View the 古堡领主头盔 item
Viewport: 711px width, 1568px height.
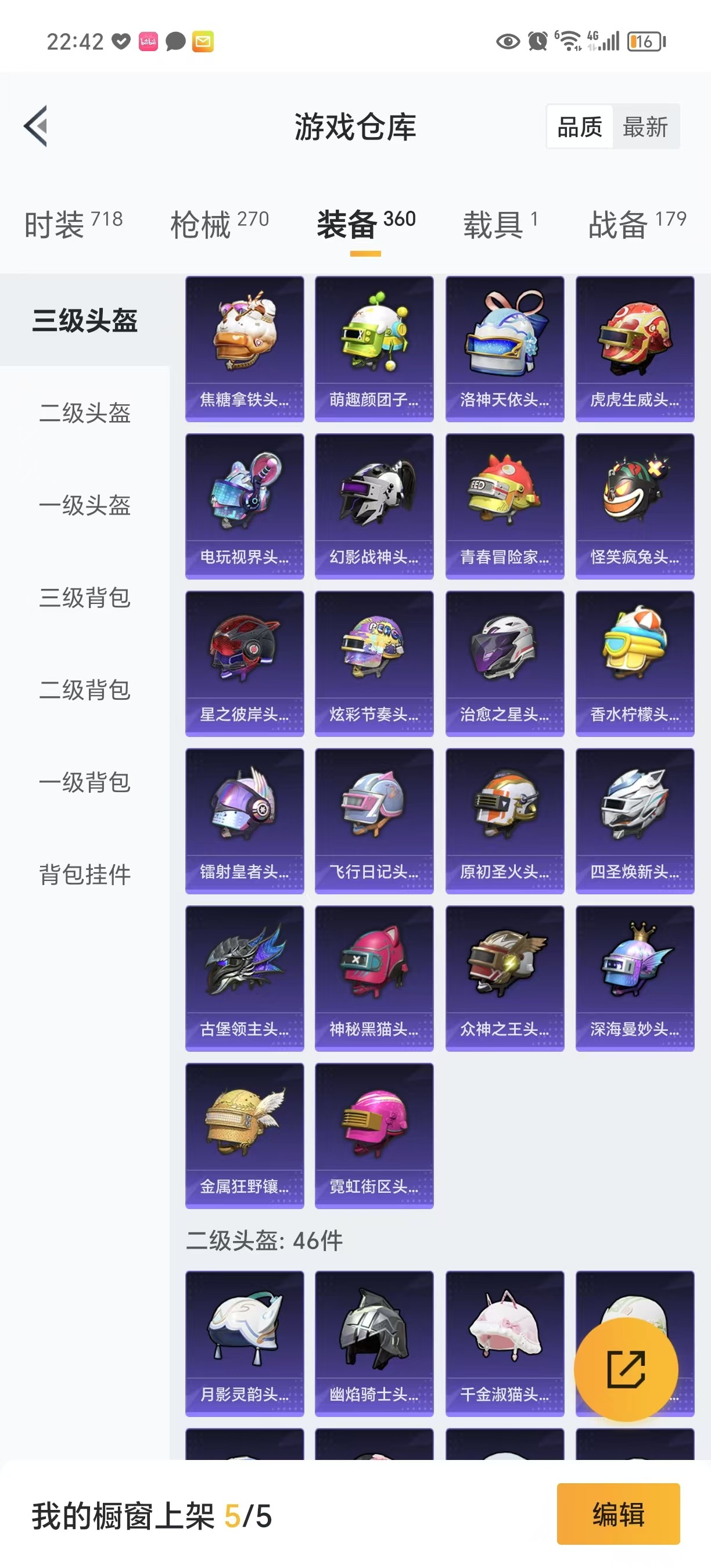245,978
